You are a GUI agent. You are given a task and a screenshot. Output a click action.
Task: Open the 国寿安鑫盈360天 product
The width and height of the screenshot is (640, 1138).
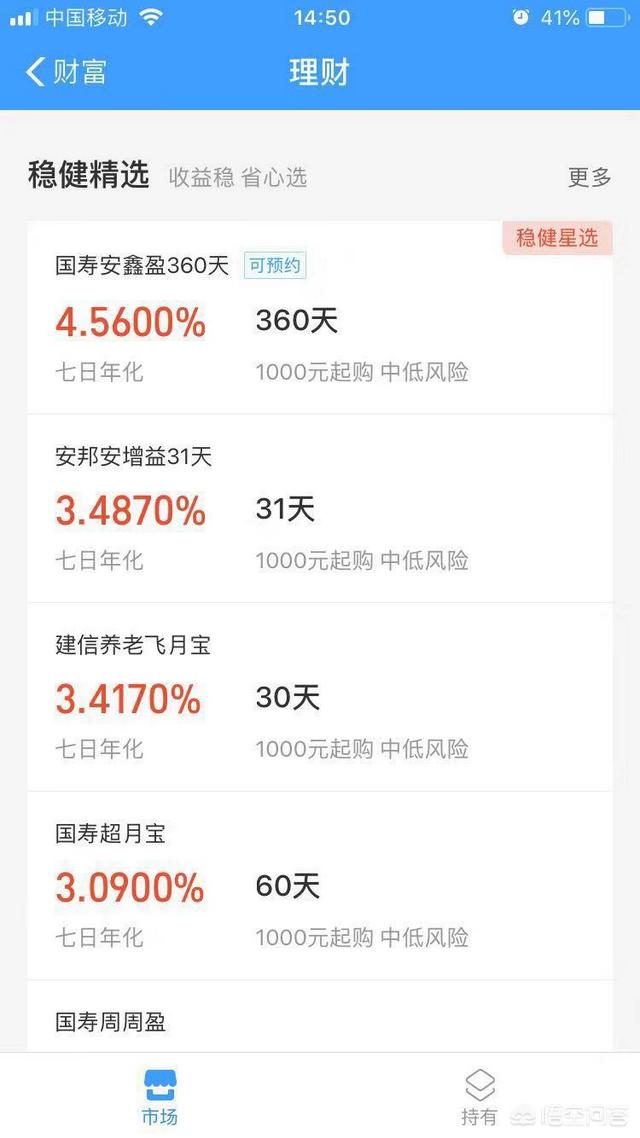320,318
